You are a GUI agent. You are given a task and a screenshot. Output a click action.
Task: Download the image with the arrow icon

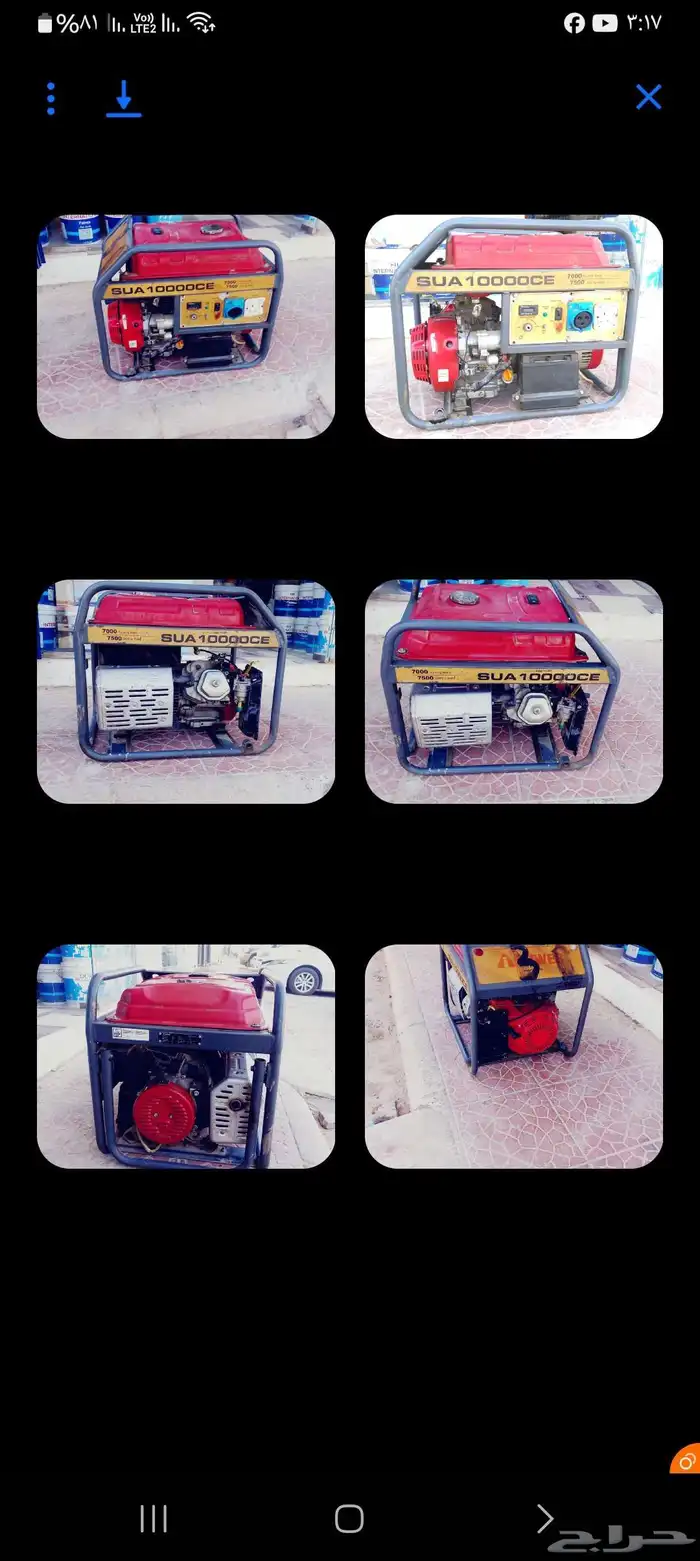point(123,98)
